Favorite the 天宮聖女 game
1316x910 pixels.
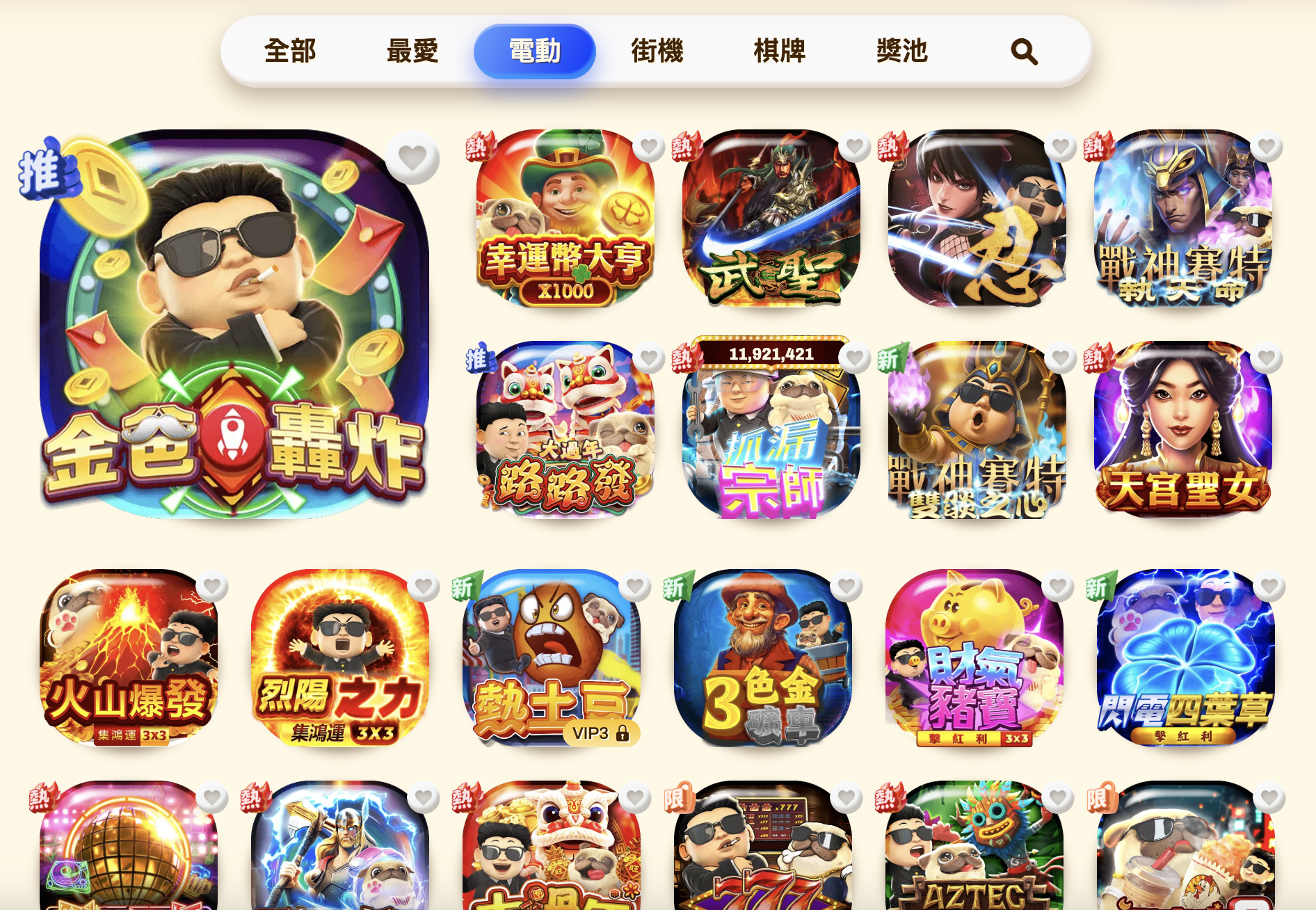(x=1267, y=358)
